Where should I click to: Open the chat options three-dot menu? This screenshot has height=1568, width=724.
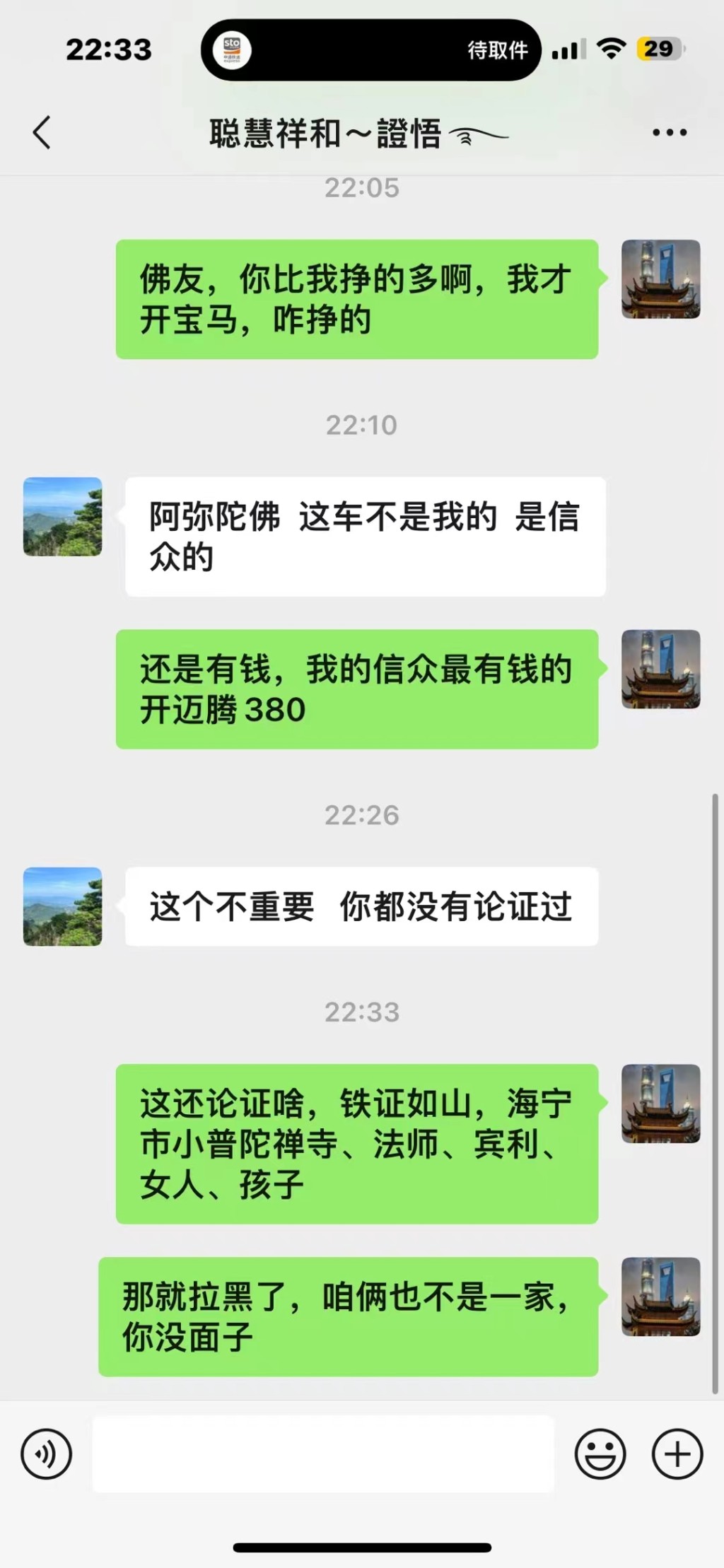pyautogui.click(x=669, y=133)
